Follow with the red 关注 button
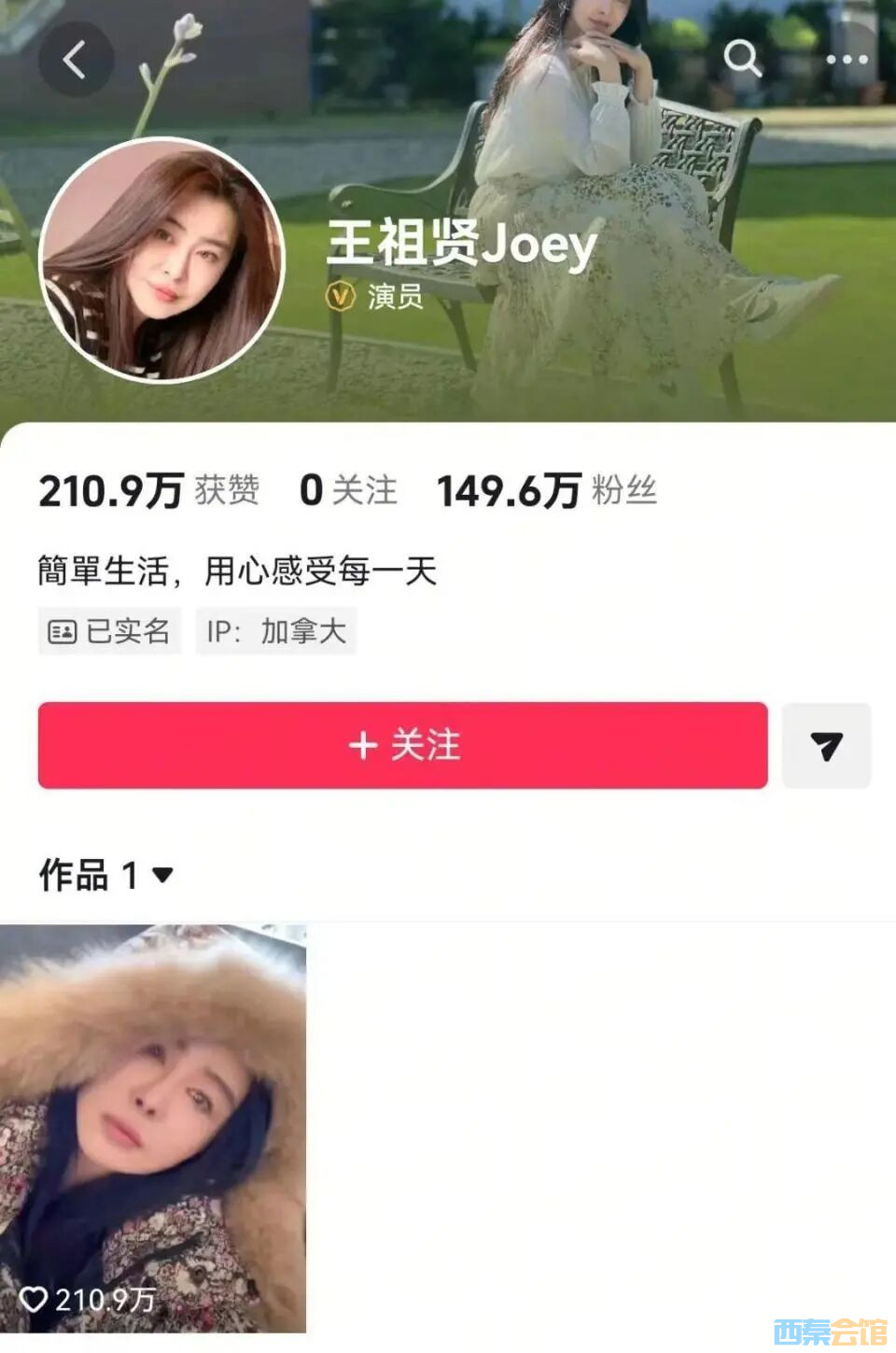Viewport: 896px width, 1353px height. (402, 745)
